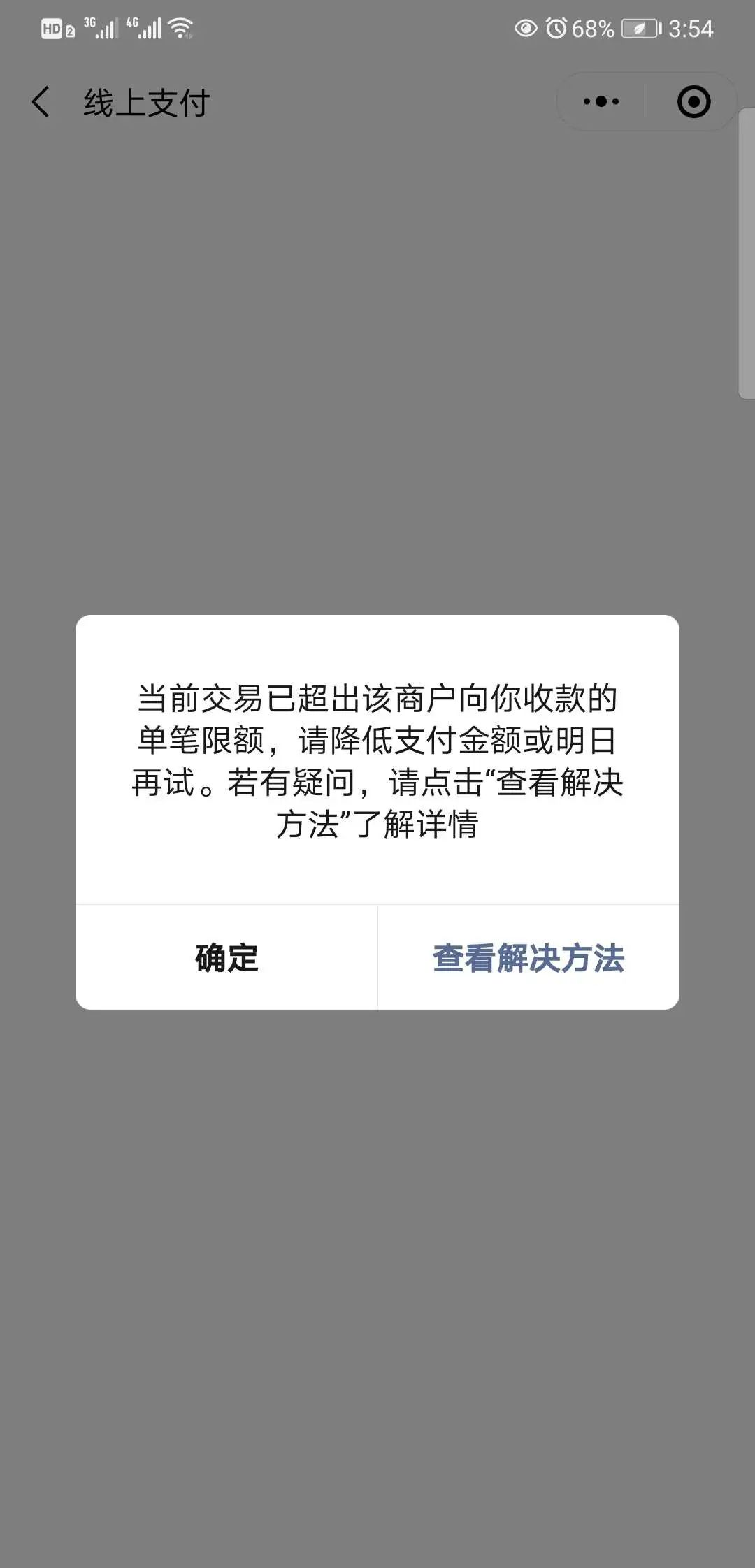Go back from 线上支付 page

41,102
